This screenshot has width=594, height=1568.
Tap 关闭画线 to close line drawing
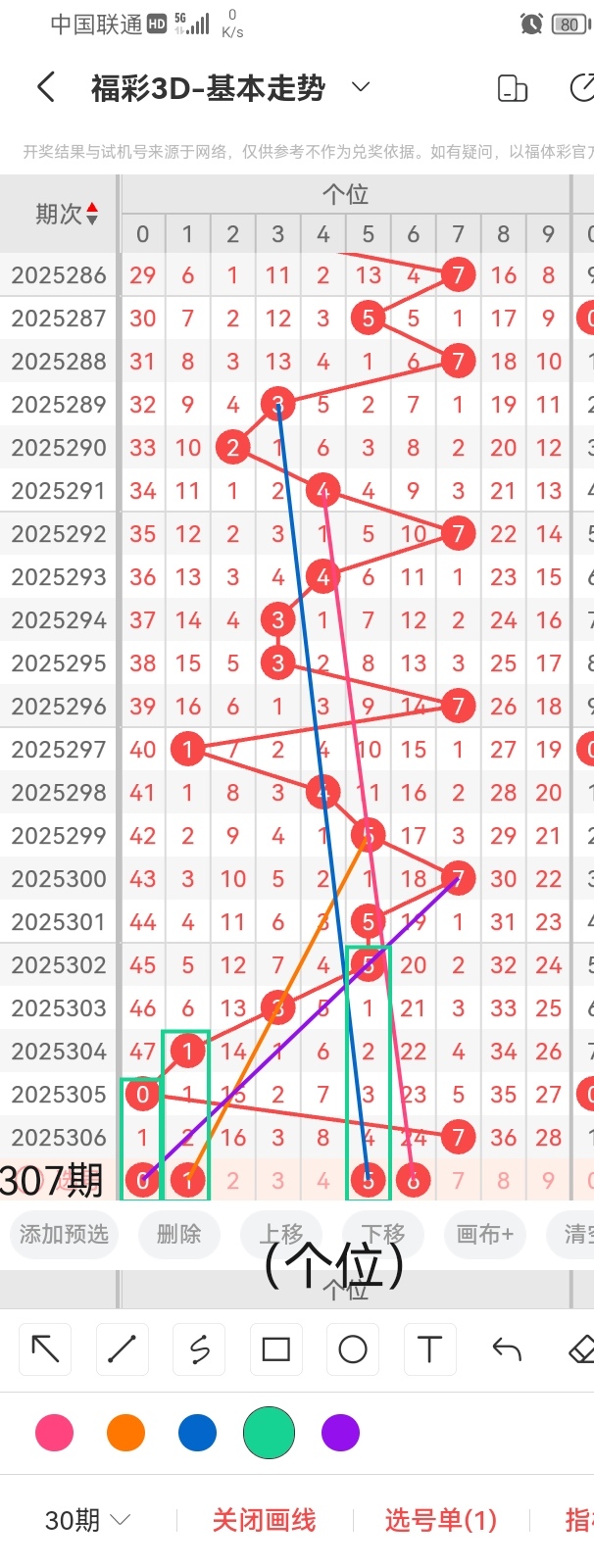click(264, 1520)
